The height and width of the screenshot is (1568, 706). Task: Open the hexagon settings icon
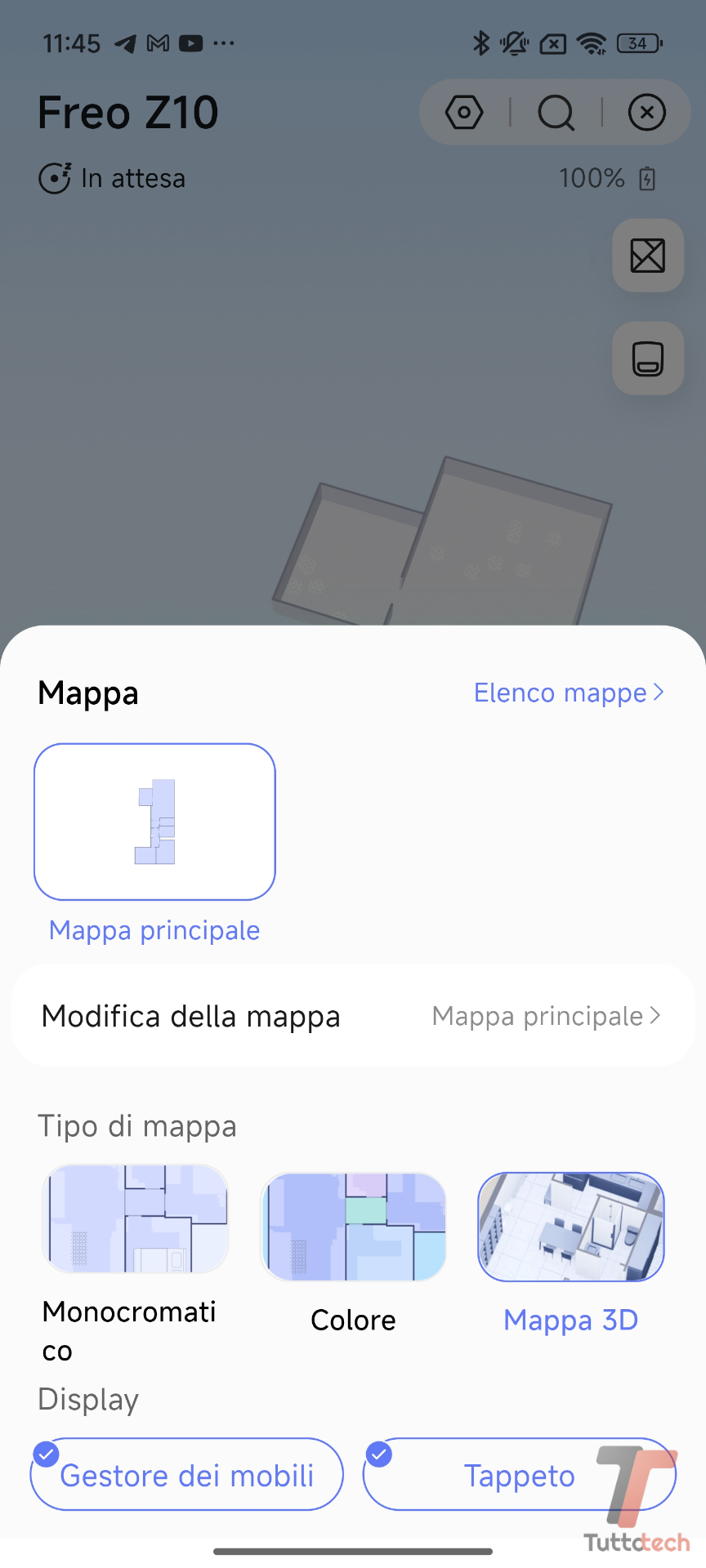point(464,113)
